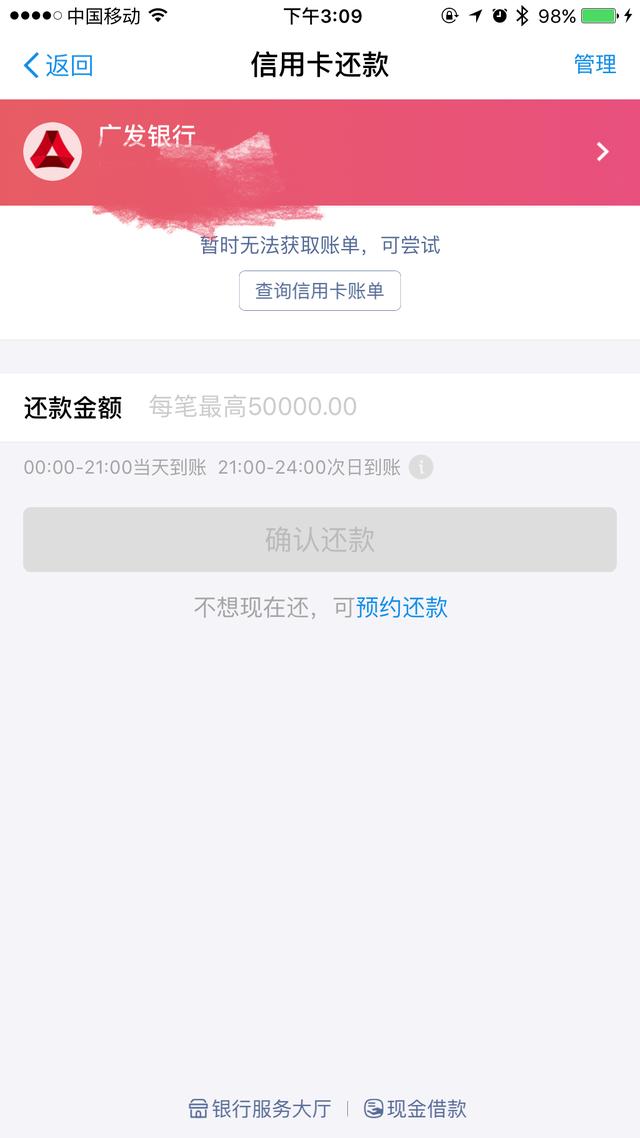The height and width of the screenshot is (1138, 640).
Task: Open 银行服务大厅 at the bottom
Action: pyautogui.click(x=260, y=1108)
